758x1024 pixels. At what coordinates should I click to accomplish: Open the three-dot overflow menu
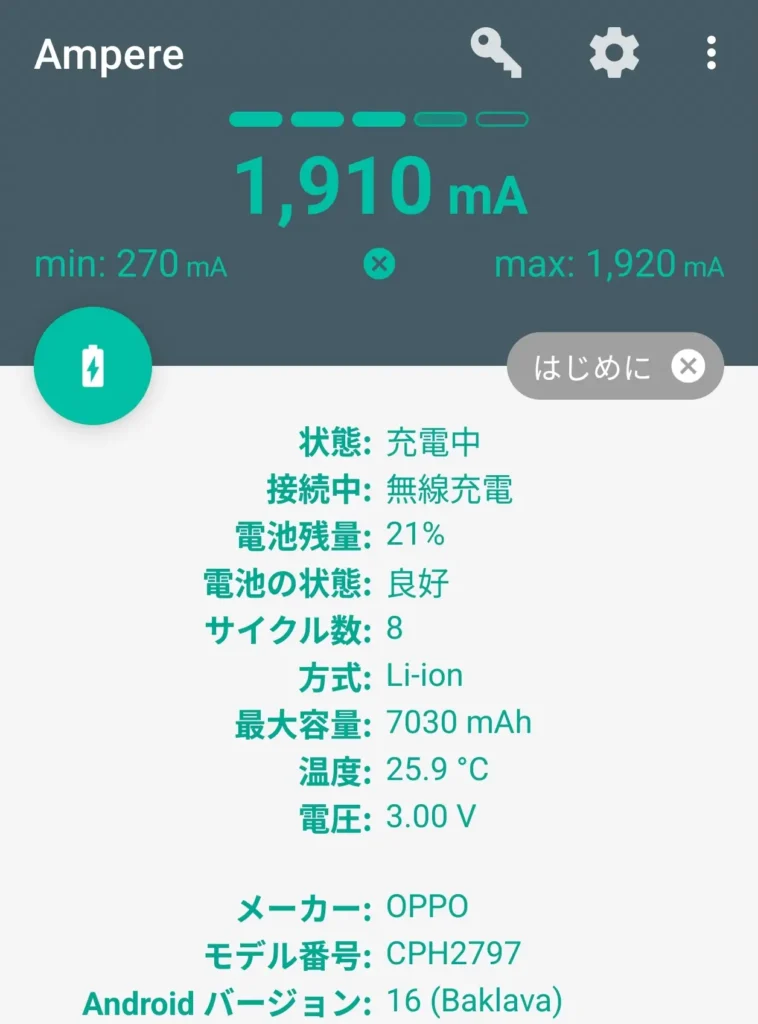coord(711,54)
